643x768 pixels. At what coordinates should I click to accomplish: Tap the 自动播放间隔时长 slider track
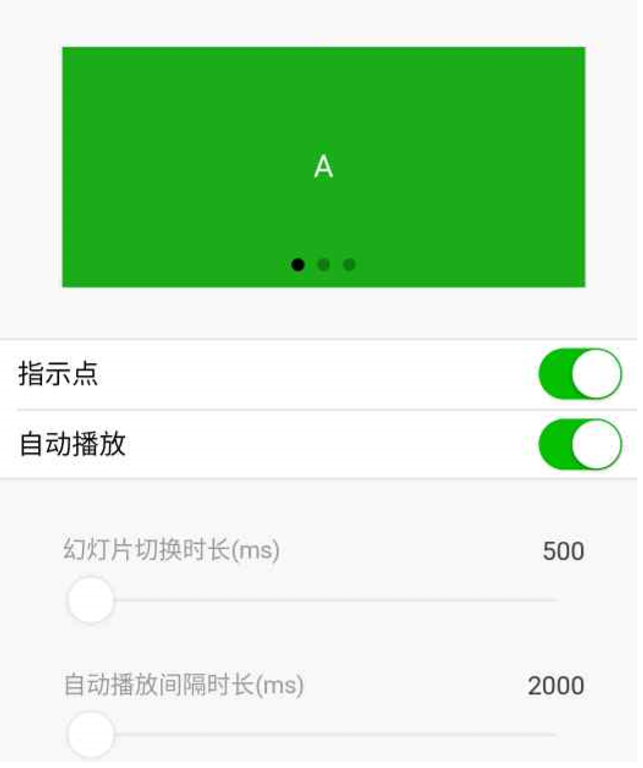[320, 735]
